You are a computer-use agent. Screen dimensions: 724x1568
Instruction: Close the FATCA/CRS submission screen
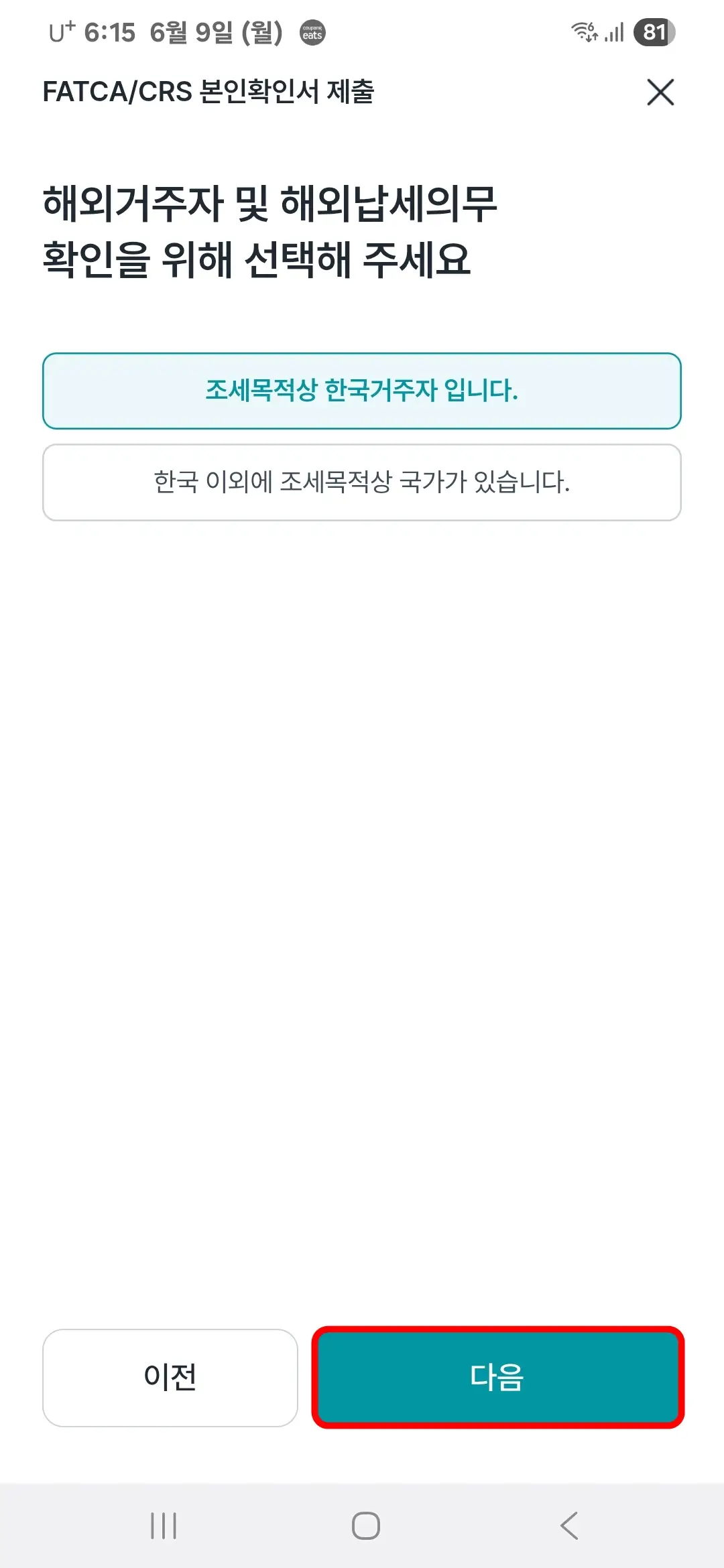(660, 92)
